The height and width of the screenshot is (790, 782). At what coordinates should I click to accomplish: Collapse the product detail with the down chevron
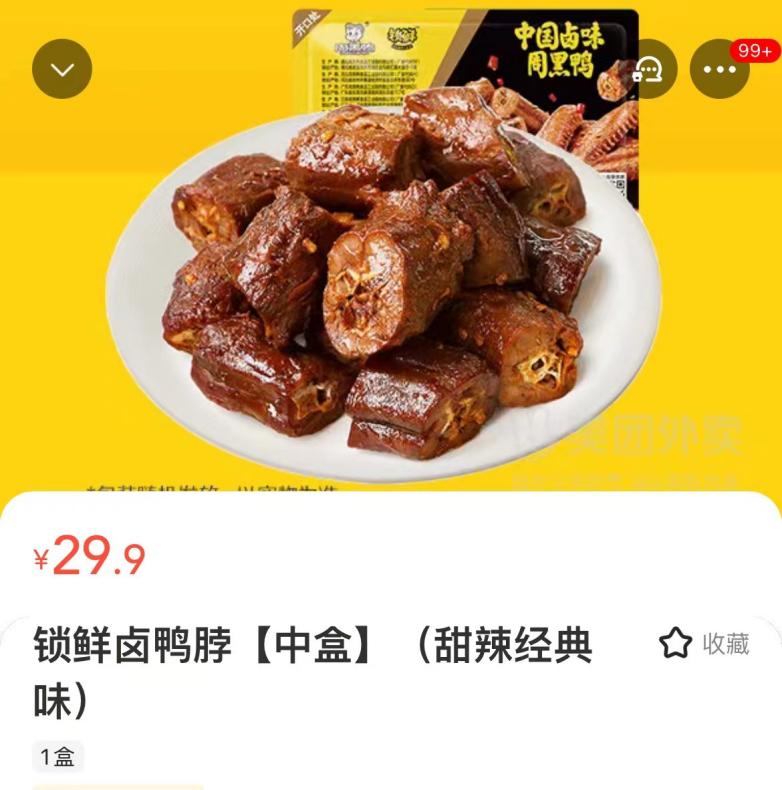pyautogui.click(x=62, y=68)
